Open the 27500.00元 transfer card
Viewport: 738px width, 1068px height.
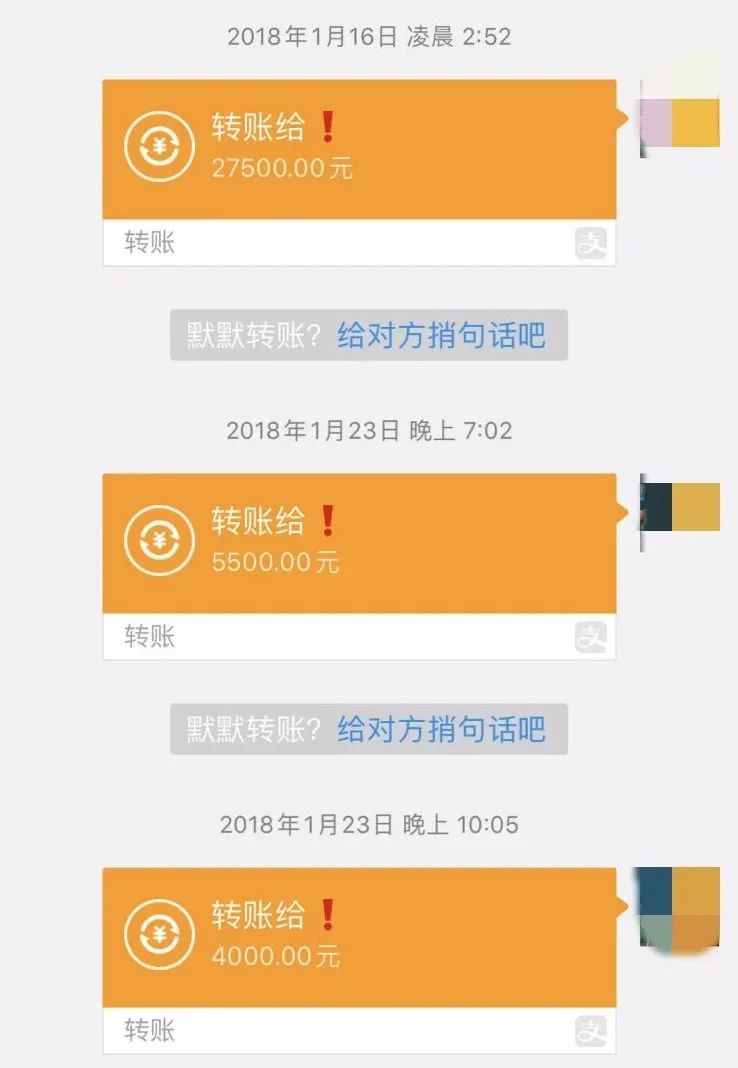click(360, 150)
